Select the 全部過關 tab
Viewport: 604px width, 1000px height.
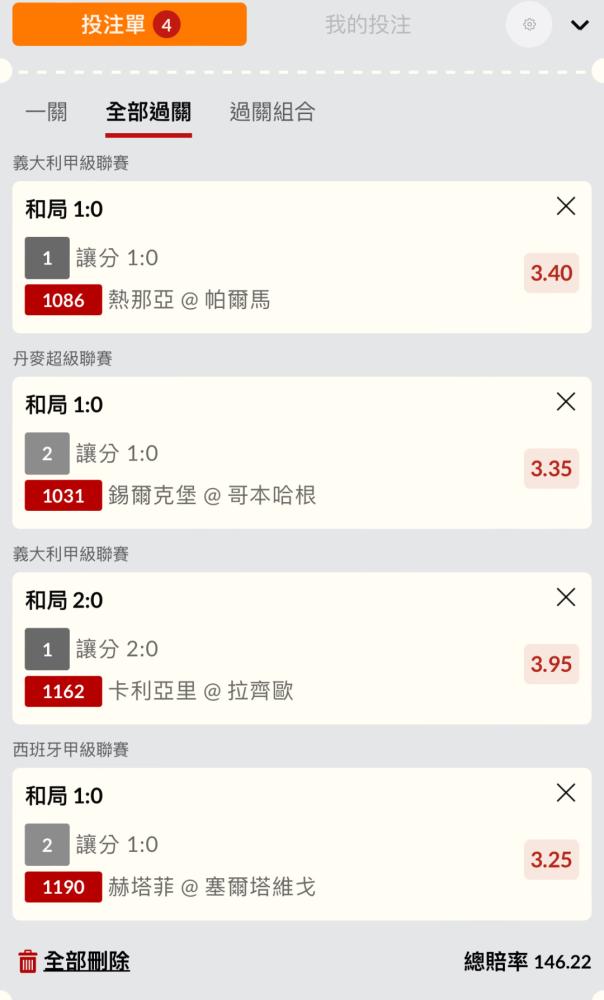(149, 112)
